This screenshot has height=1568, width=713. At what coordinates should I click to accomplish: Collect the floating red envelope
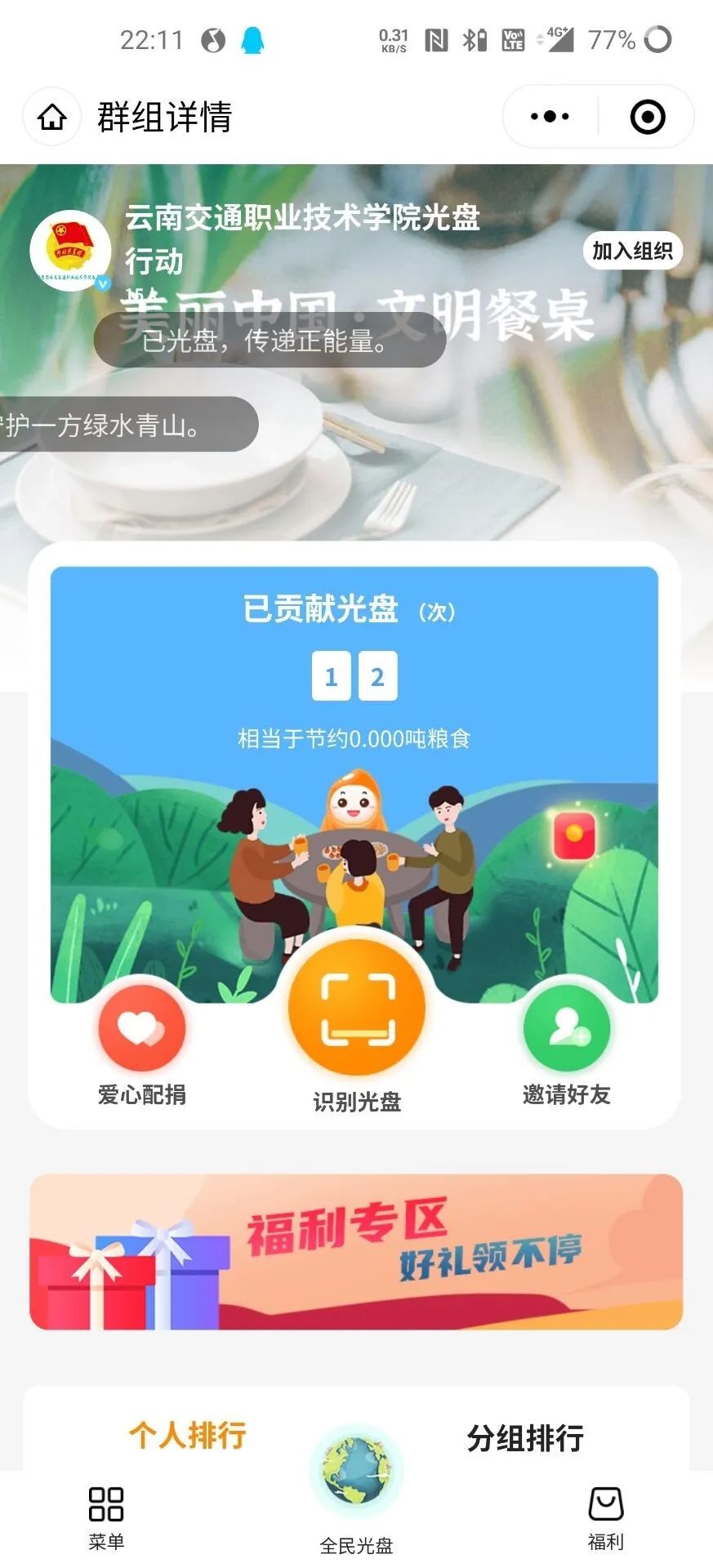[x=574, y=835]
